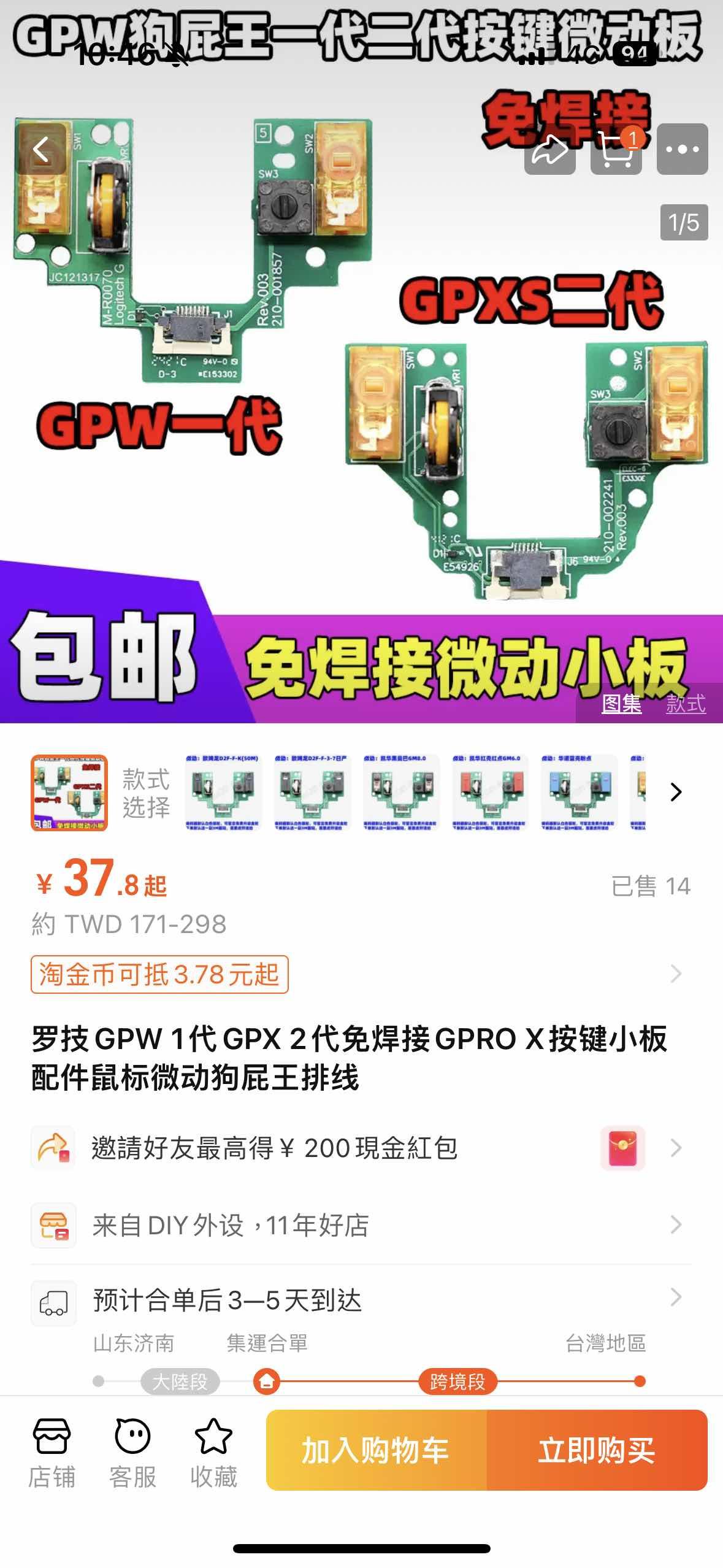Switch to the 款式 image tab
The image size is (723, 1568).
(685, 704)
